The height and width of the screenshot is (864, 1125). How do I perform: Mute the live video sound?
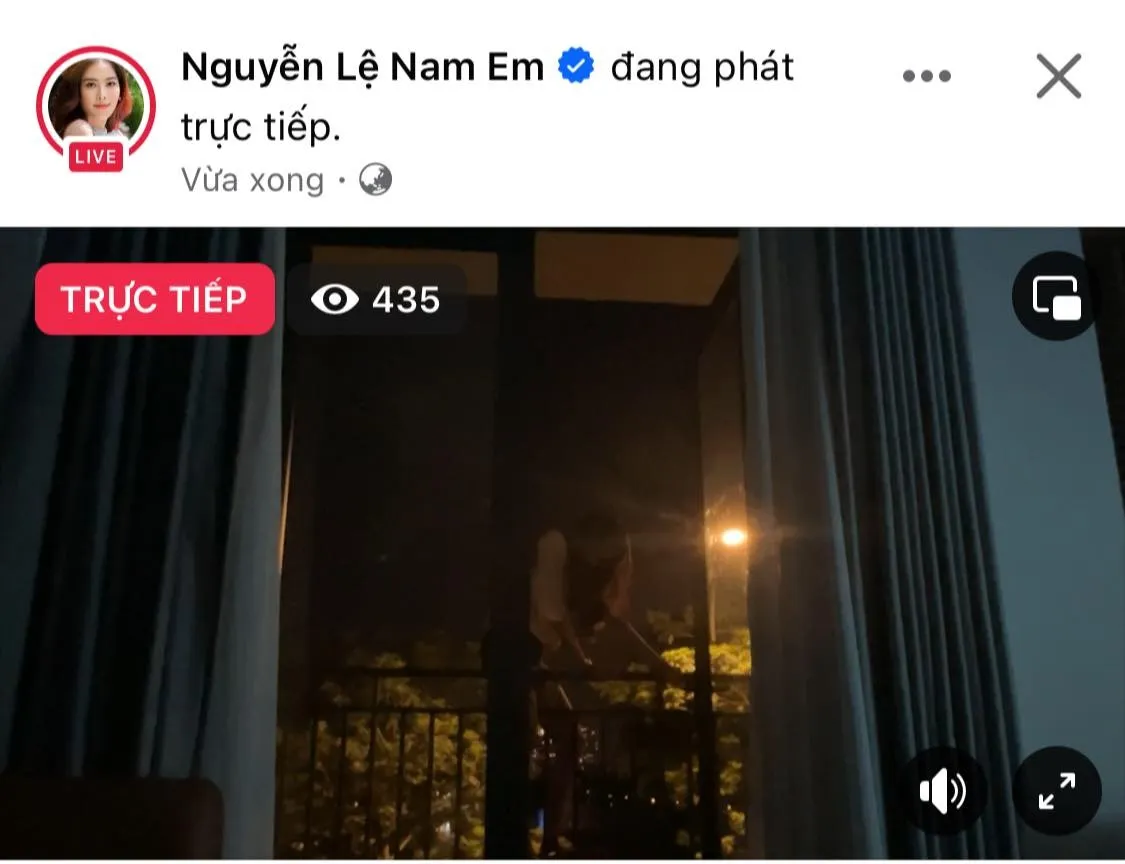[942, 793]
